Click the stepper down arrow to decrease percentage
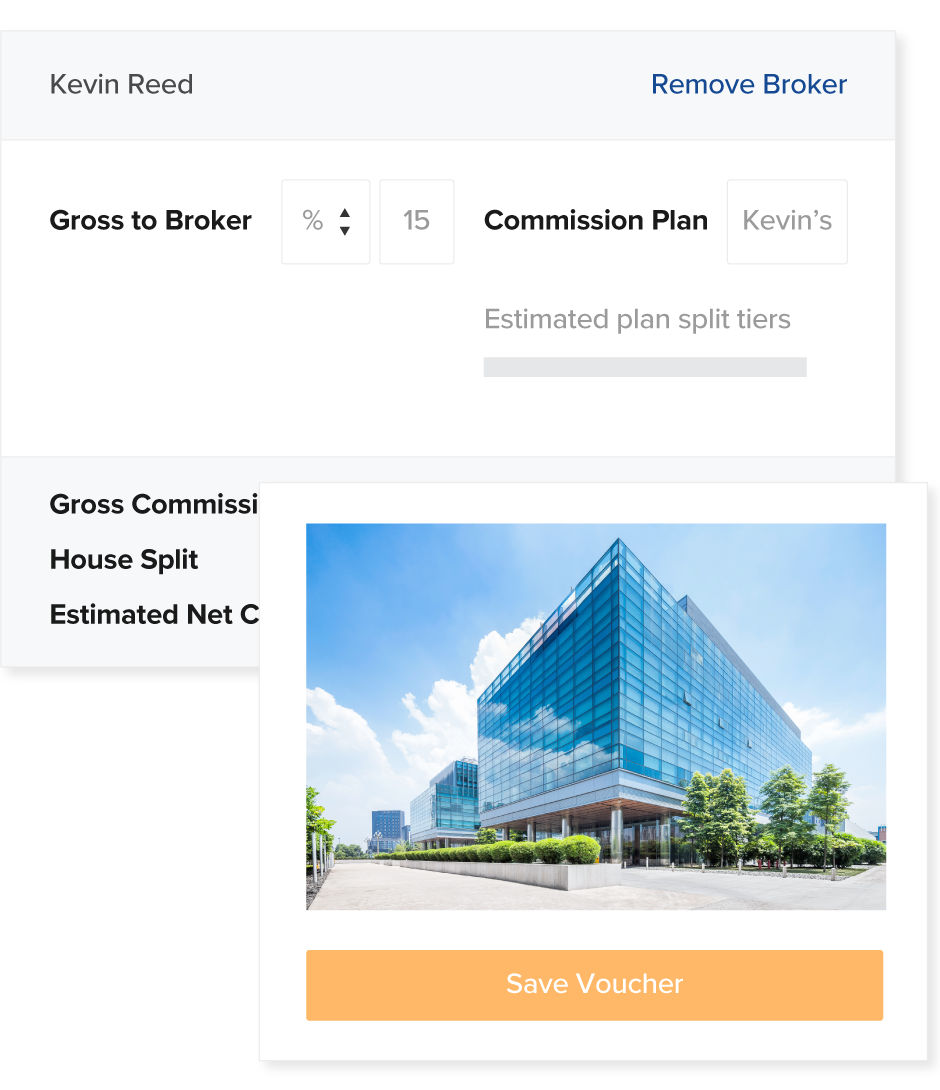This screenshot has height=1090, width=940. click(343, 229)
